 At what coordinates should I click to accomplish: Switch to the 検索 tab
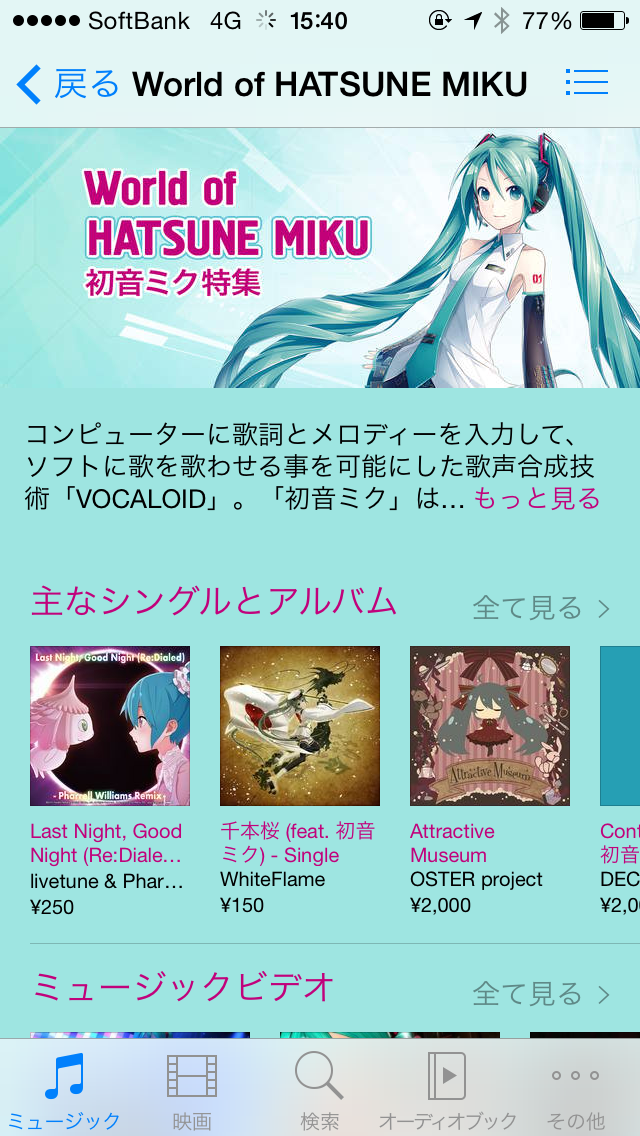pyautogui.click(x=319, y=1088)
